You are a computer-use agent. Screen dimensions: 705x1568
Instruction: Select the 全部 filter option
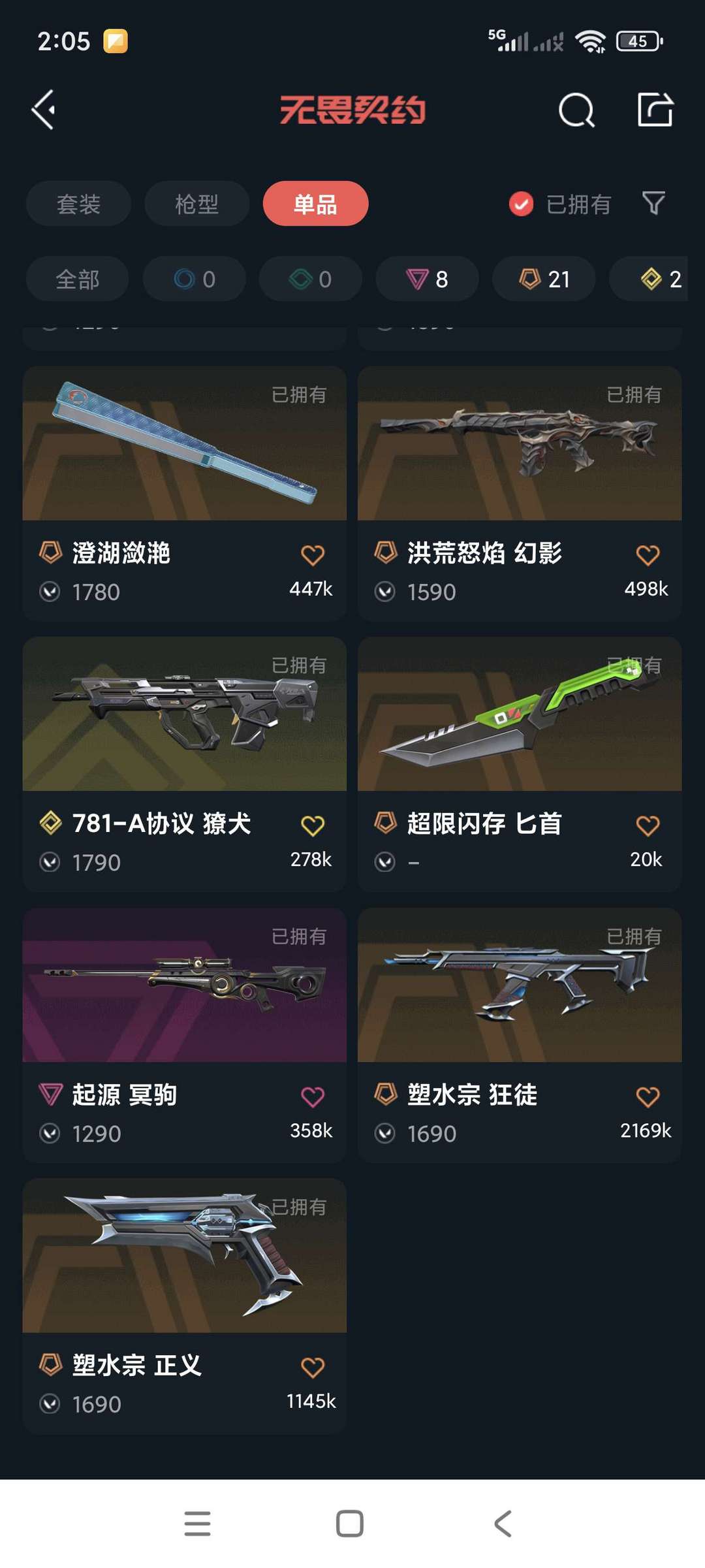click(76, 279)
